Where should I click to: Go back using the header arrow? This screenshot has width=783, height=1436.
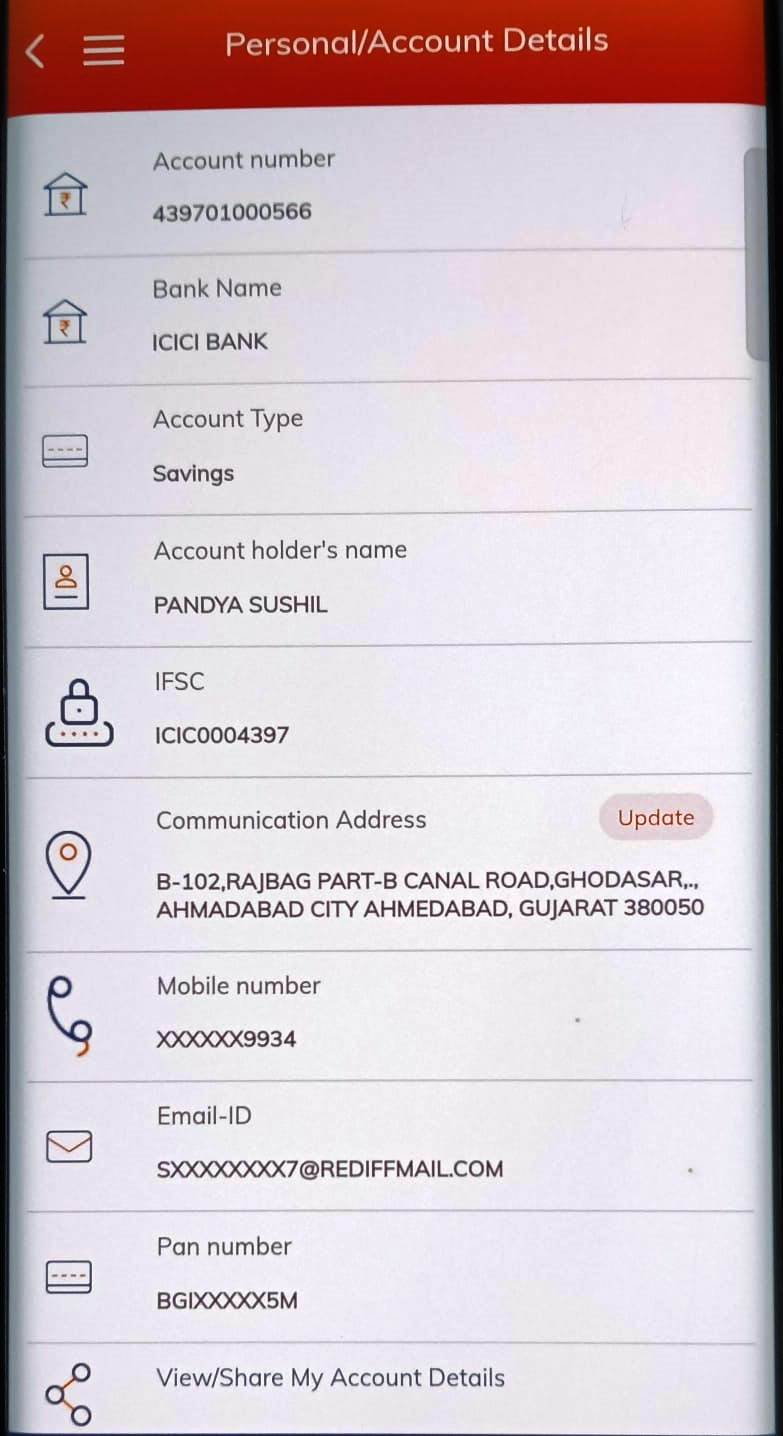tap(35, 49)
